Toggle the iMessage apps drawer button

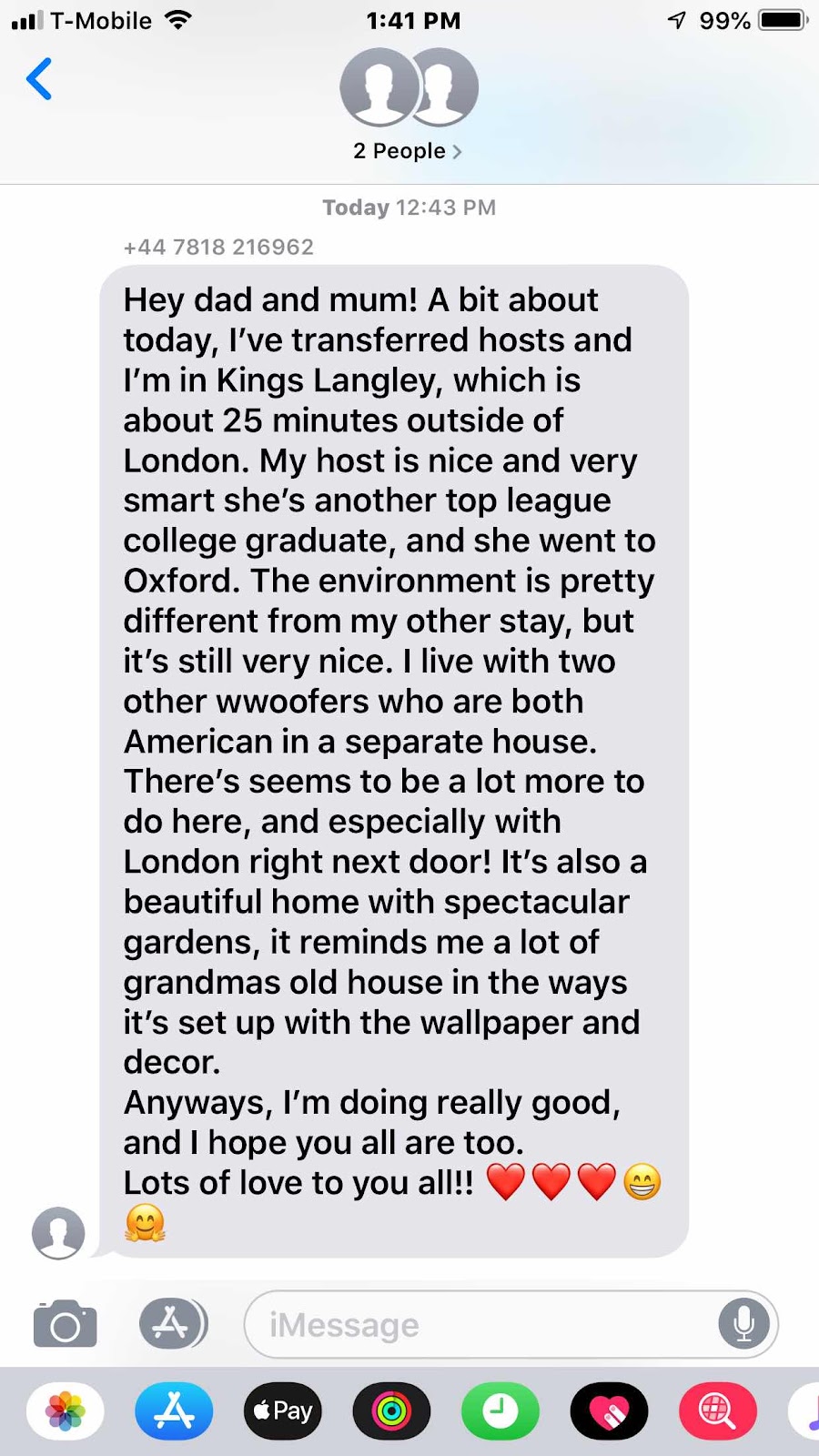[173, 1323]
